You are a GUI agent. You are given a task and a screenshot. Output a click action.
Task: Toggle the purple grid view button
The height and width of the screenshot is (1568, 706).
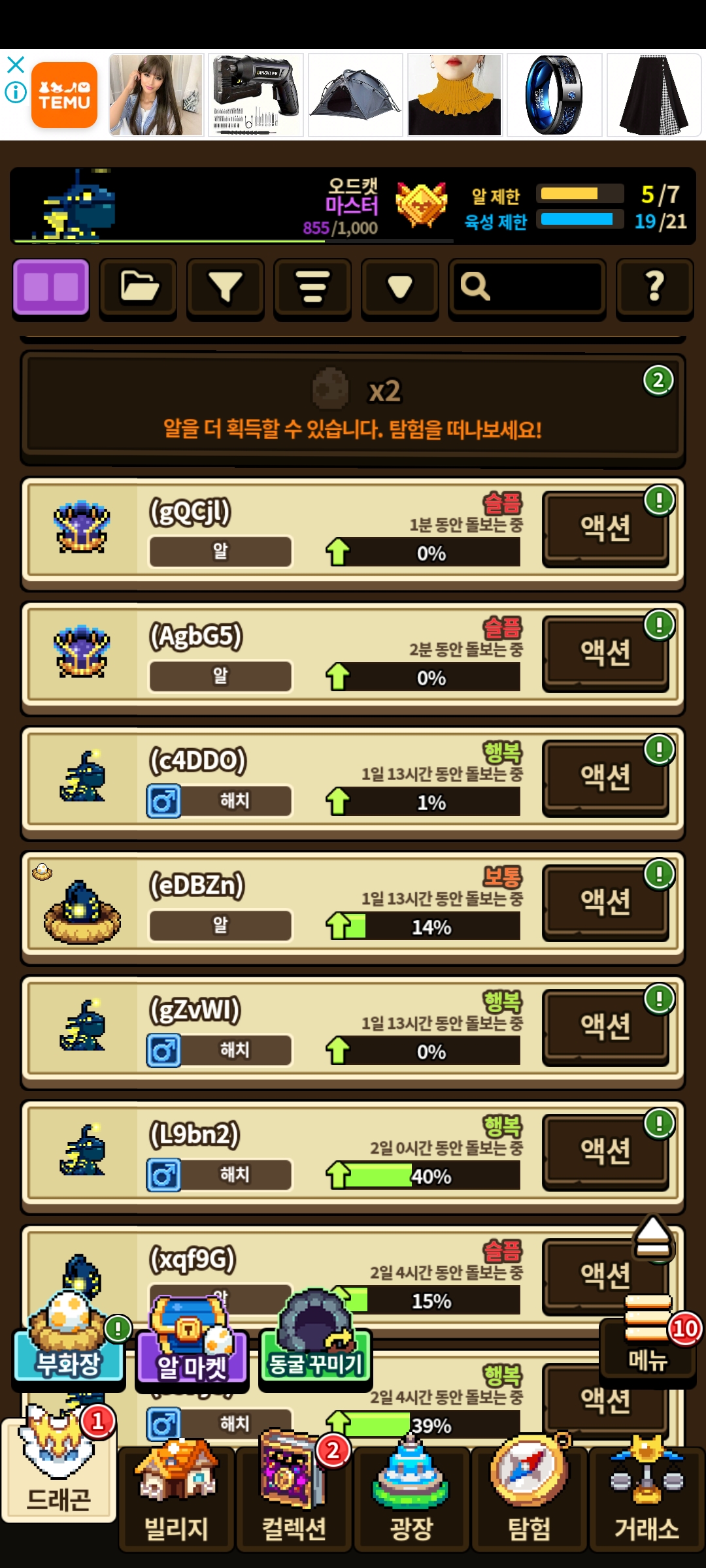click(x=51, y=287)
